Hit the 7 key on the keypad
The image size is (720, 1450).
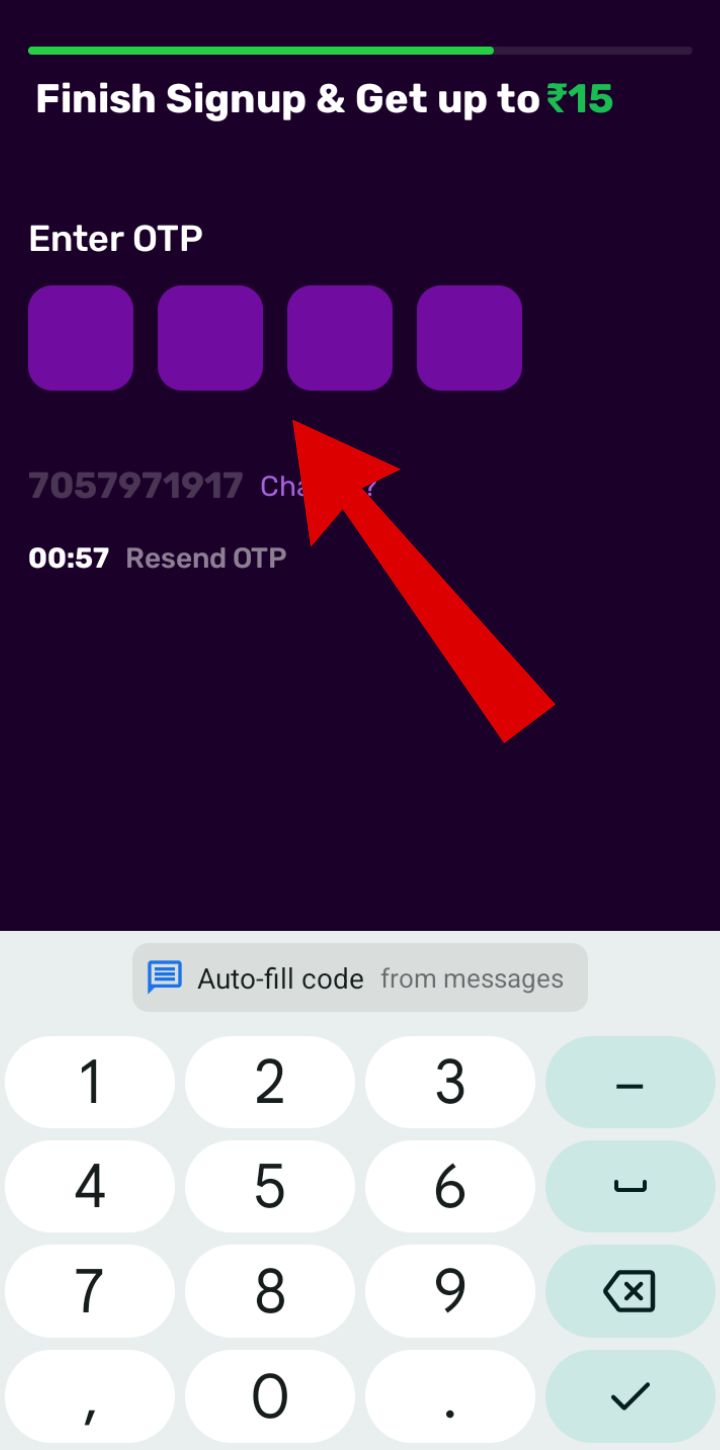point(90,1291)
